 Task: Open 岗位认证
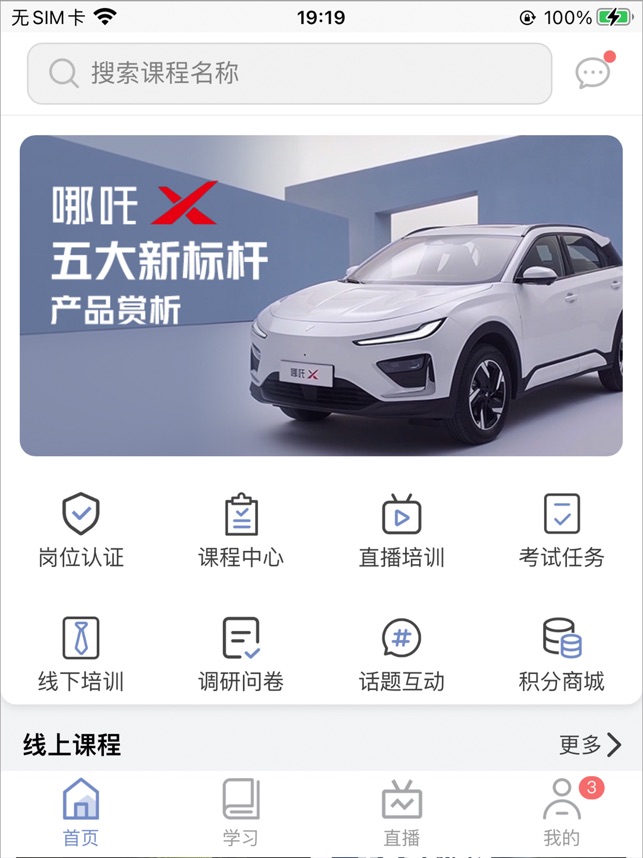coord(81,531)
